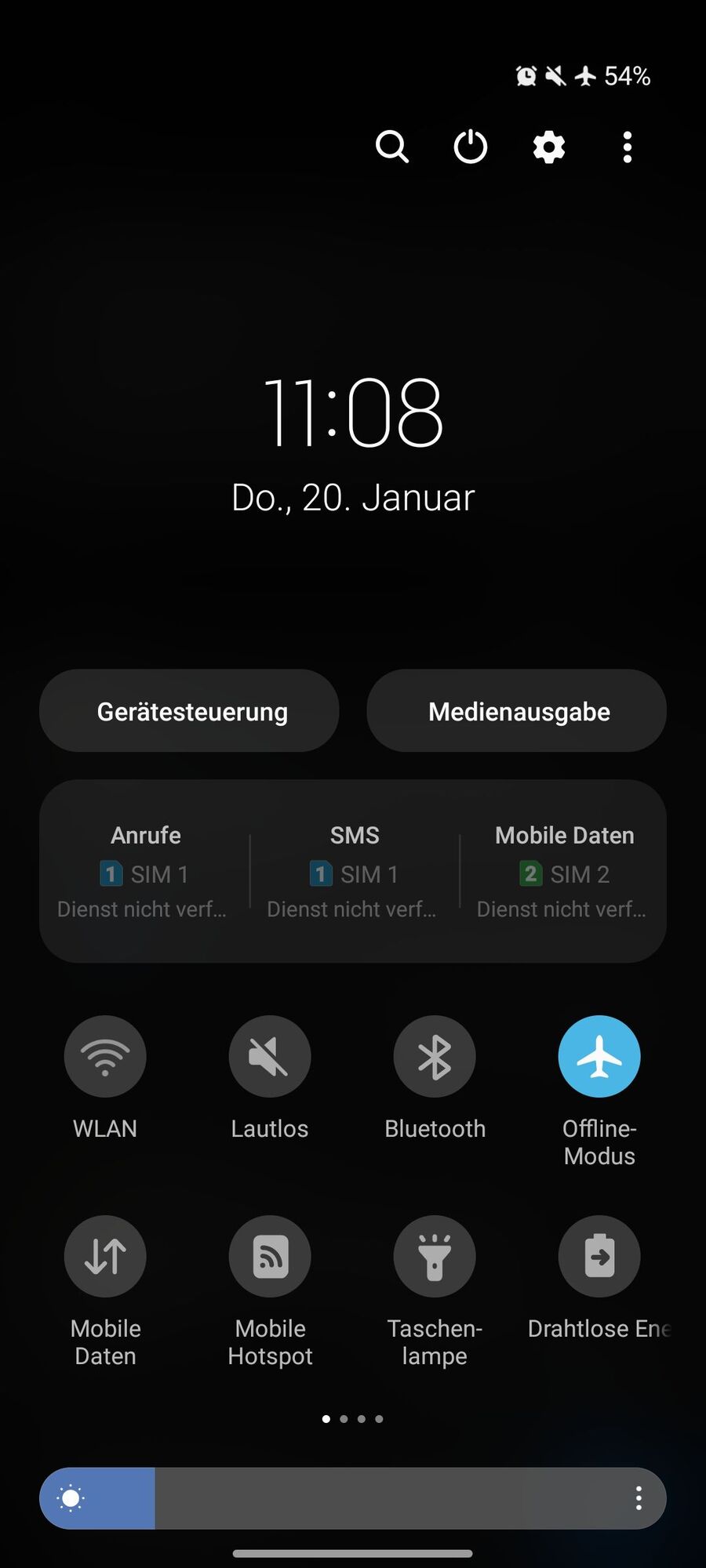Toggle Mobile Daten on
This screenshot has width=706, height=1568.
point(104,1256)
